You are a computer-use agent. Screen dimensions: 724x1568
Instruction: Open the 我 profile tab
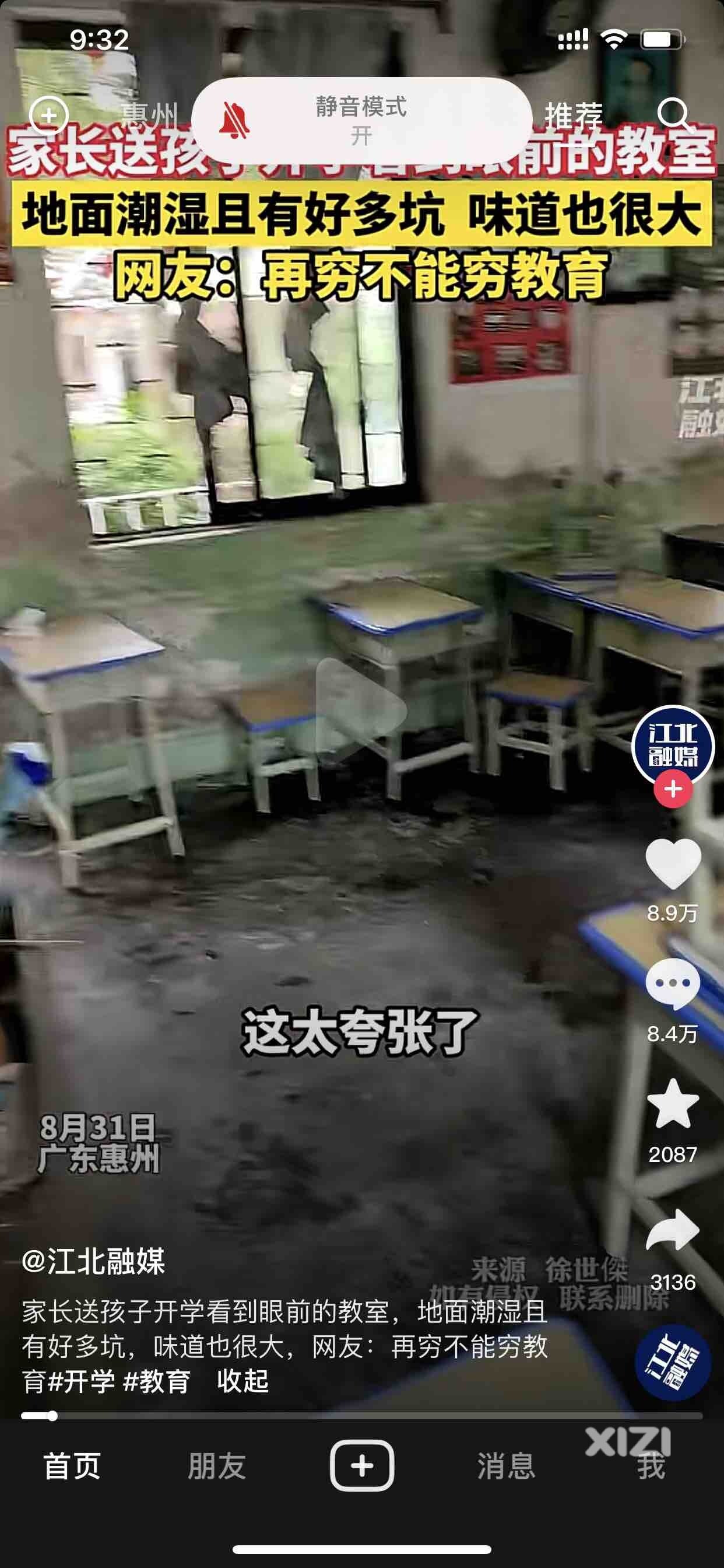651,1466
